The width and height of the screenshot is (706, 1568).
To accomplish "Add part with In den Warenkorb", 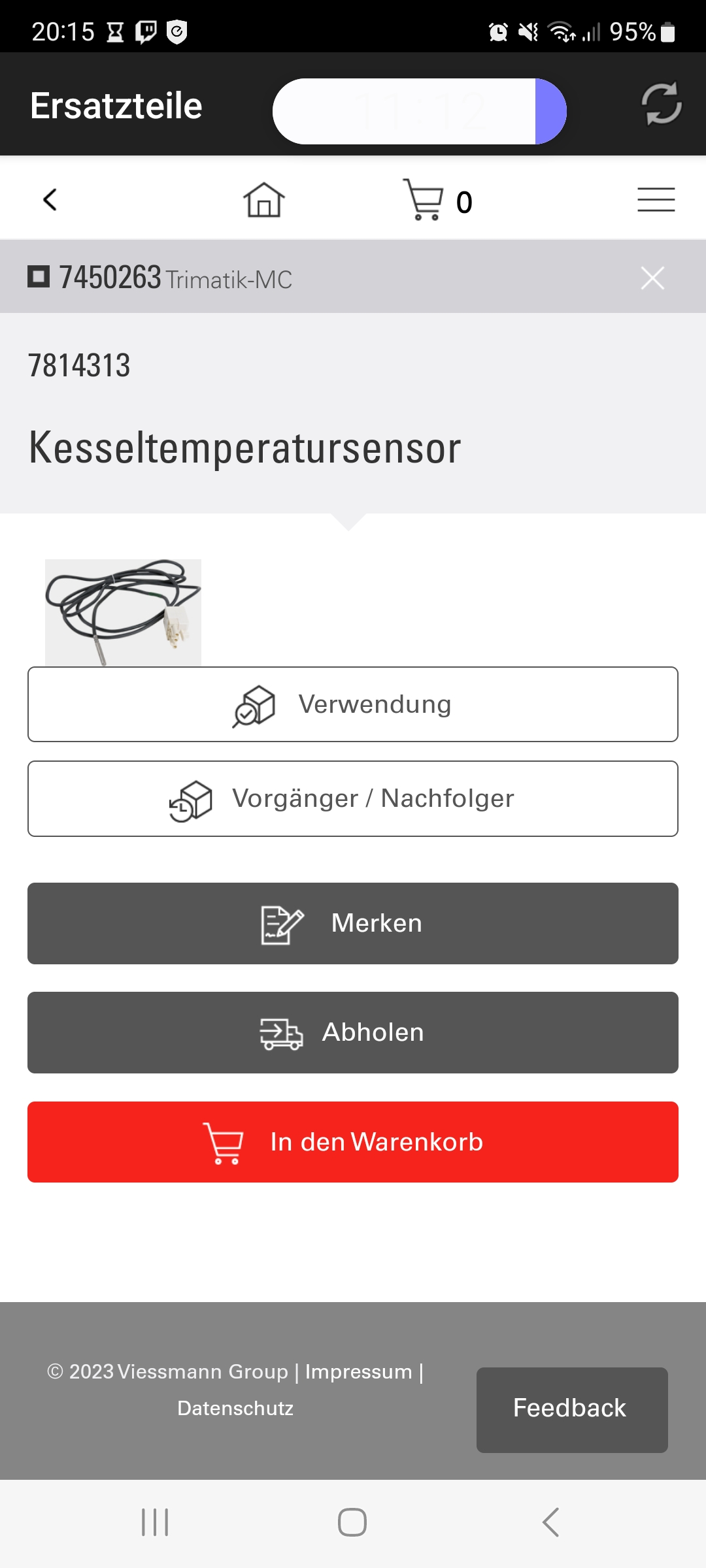I will [x=353, y=1142].
